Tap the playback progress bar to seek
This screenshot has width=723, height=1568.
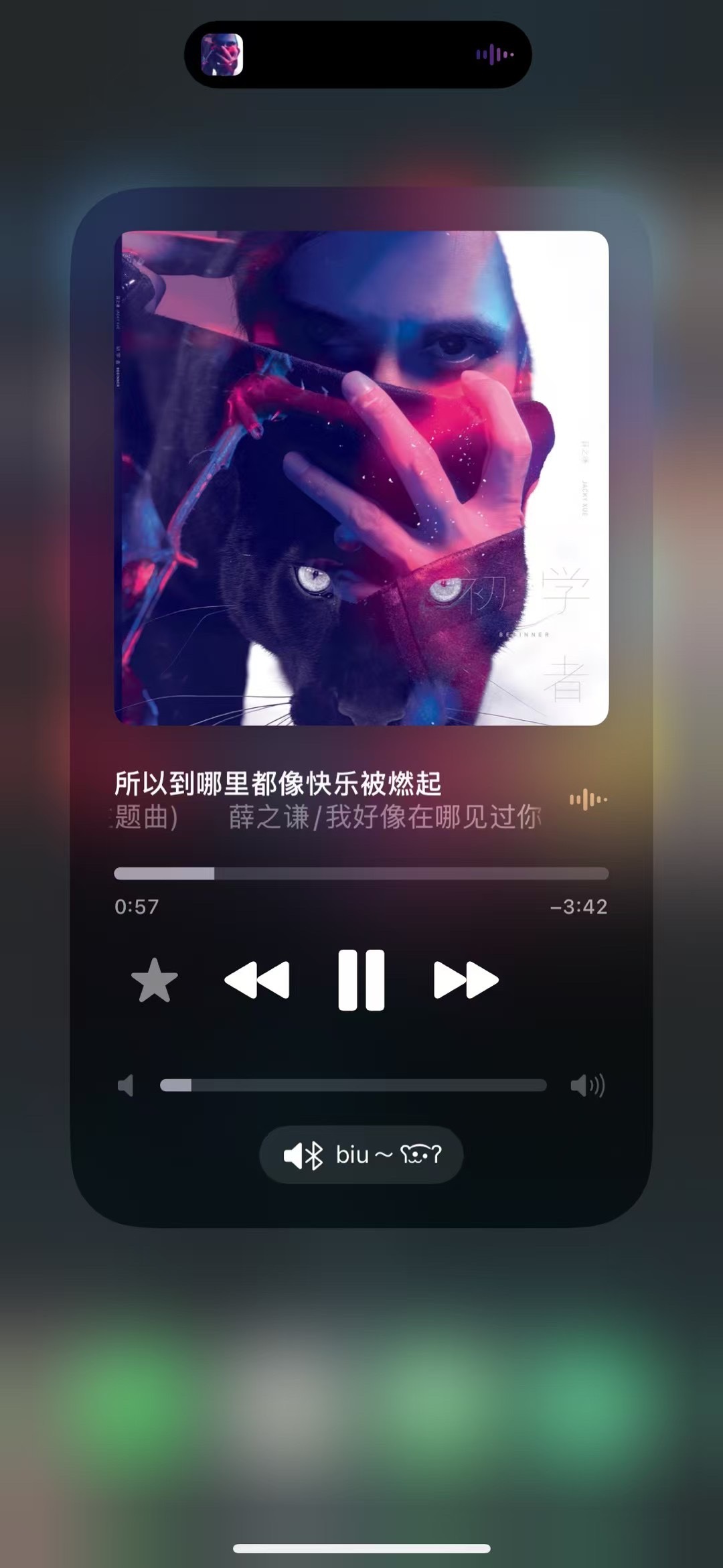361,873
